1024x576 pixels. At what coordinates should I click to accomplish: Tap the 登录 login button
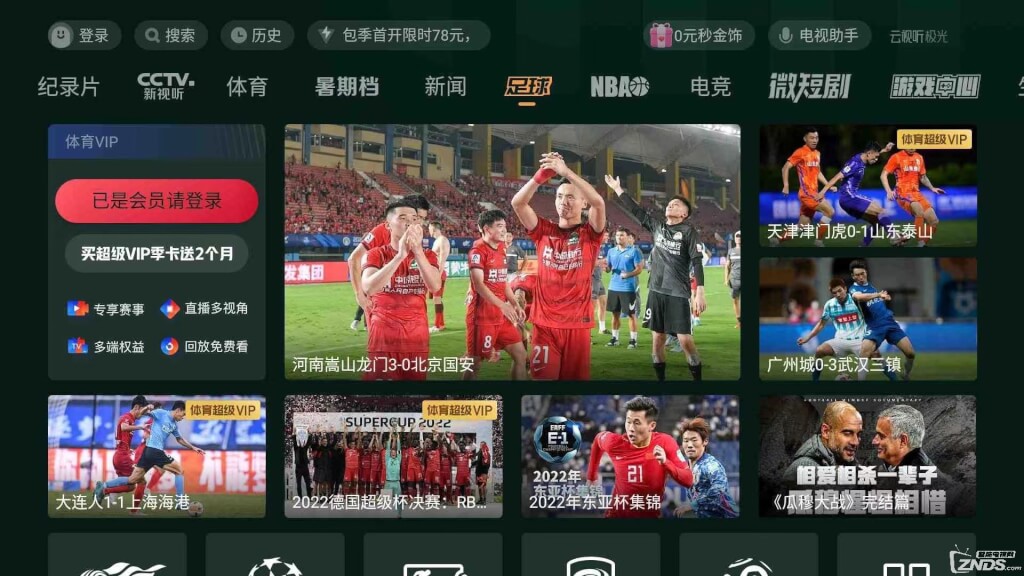coord(84,35)
